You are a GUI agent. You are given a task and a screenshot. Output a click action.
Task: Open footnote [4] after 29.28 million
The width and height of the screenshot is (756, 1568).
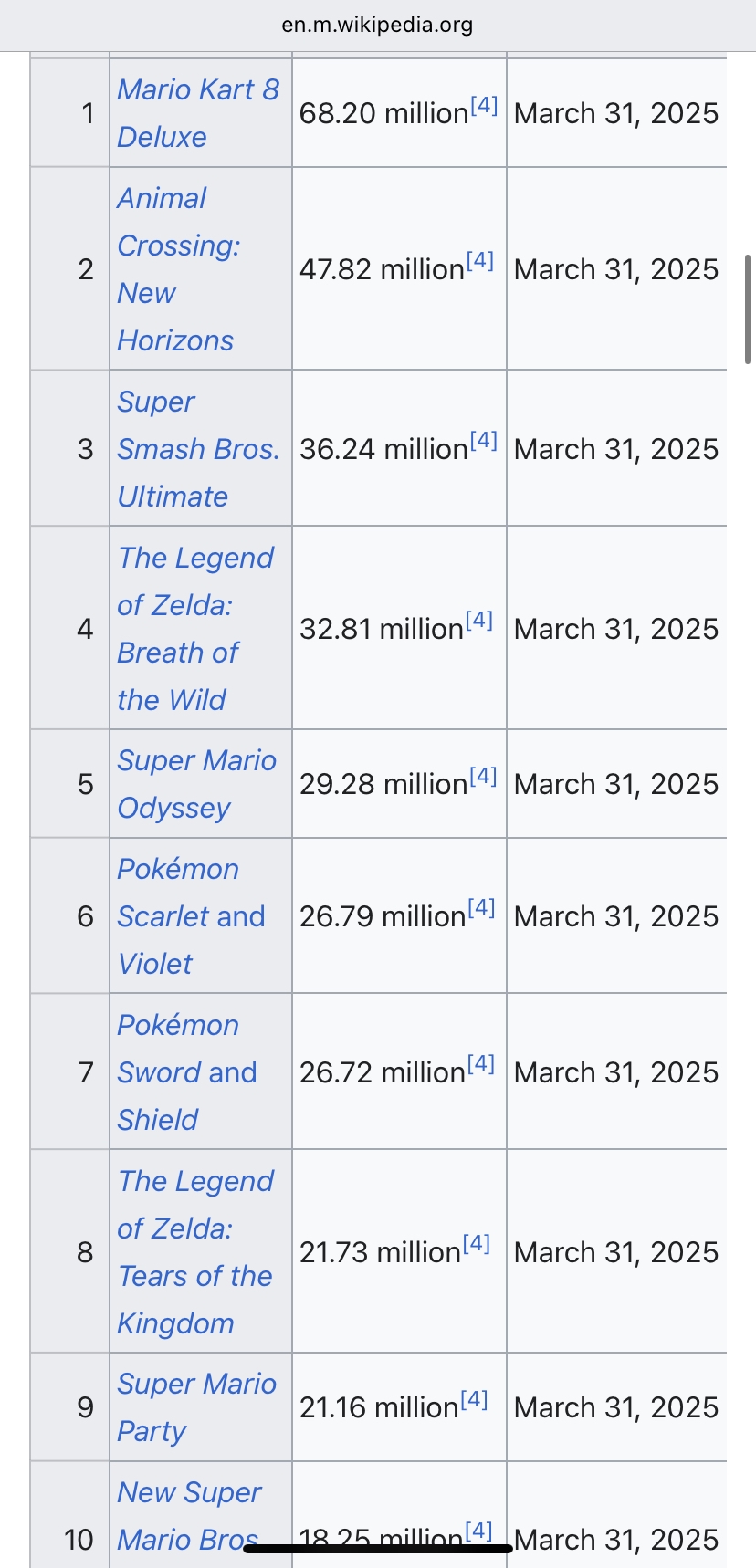click(x=483, y=777)
